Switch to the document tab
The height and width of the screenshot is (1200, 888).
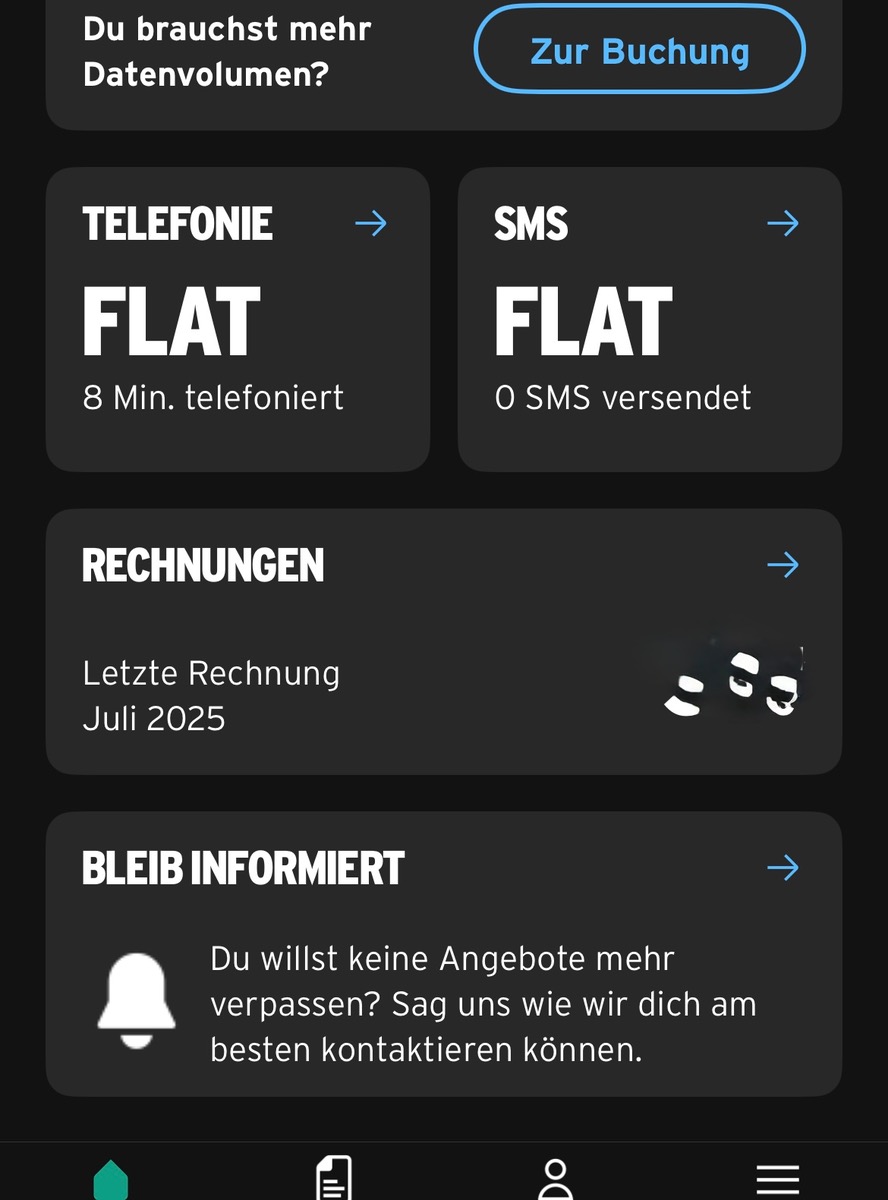coord(334,1178)
